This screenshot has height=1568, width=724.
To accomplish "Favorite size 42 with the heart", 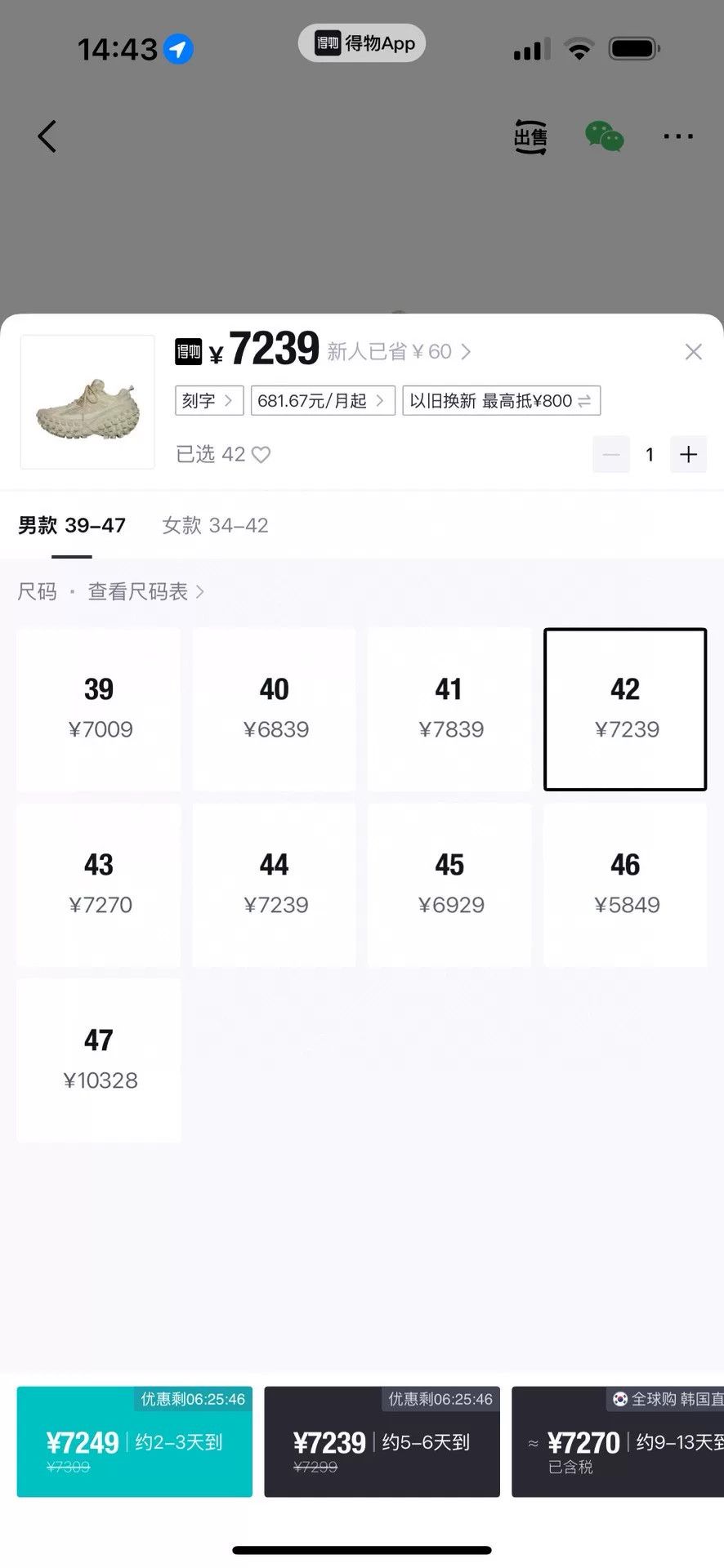I will 261,454.
